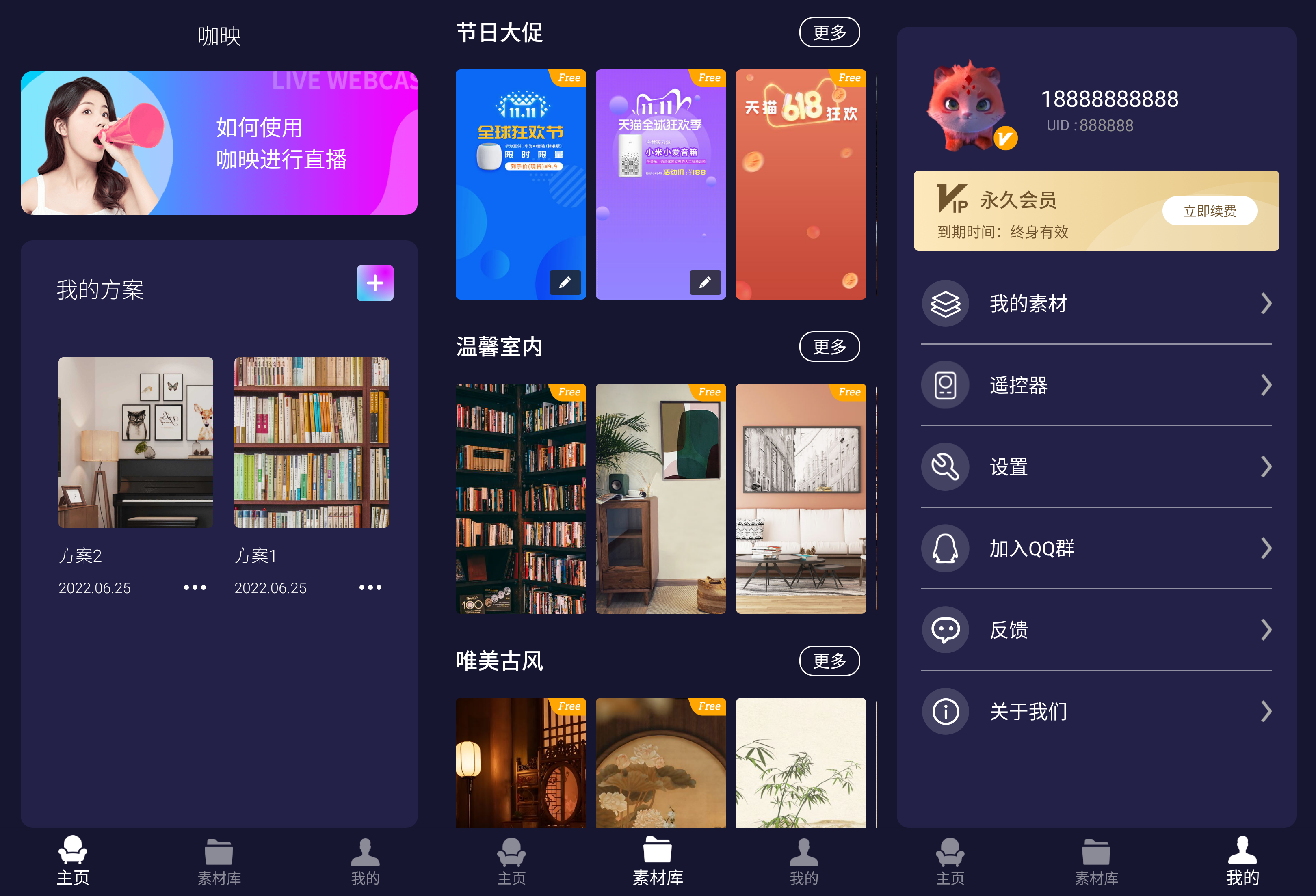Open the 方案2 plan thumbnail
This screenshot has width=1316, height=896.
pos(136,442)
